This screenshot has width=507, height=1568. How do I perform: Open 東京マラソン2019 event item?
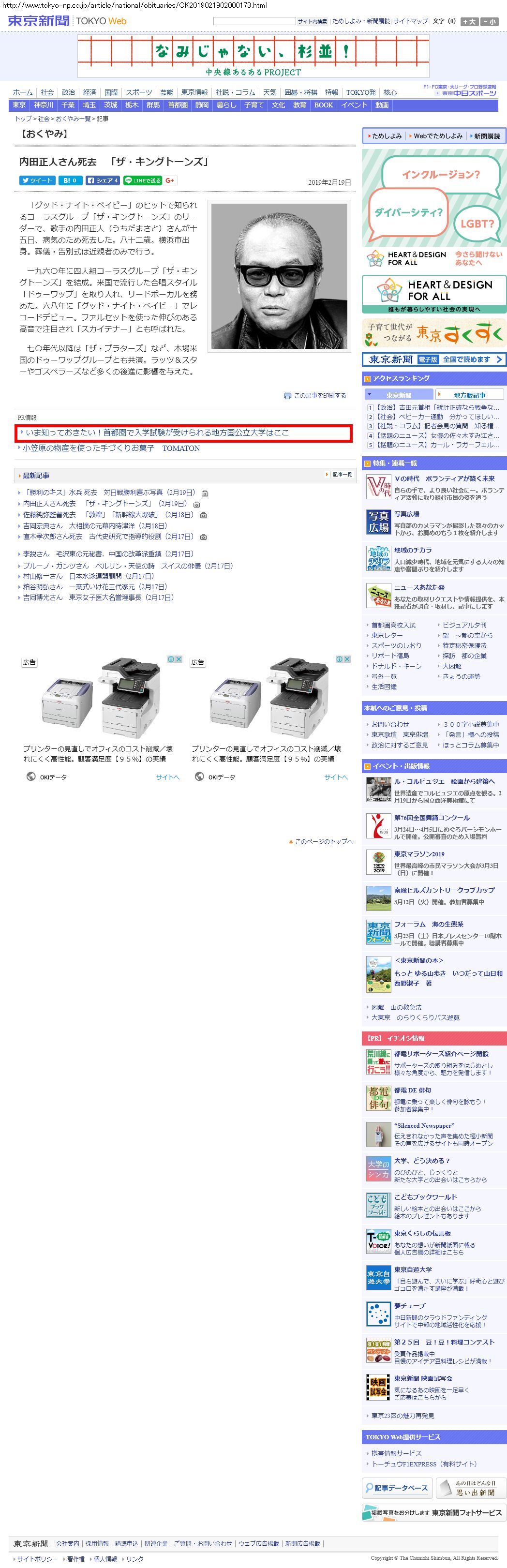point(419,854)
